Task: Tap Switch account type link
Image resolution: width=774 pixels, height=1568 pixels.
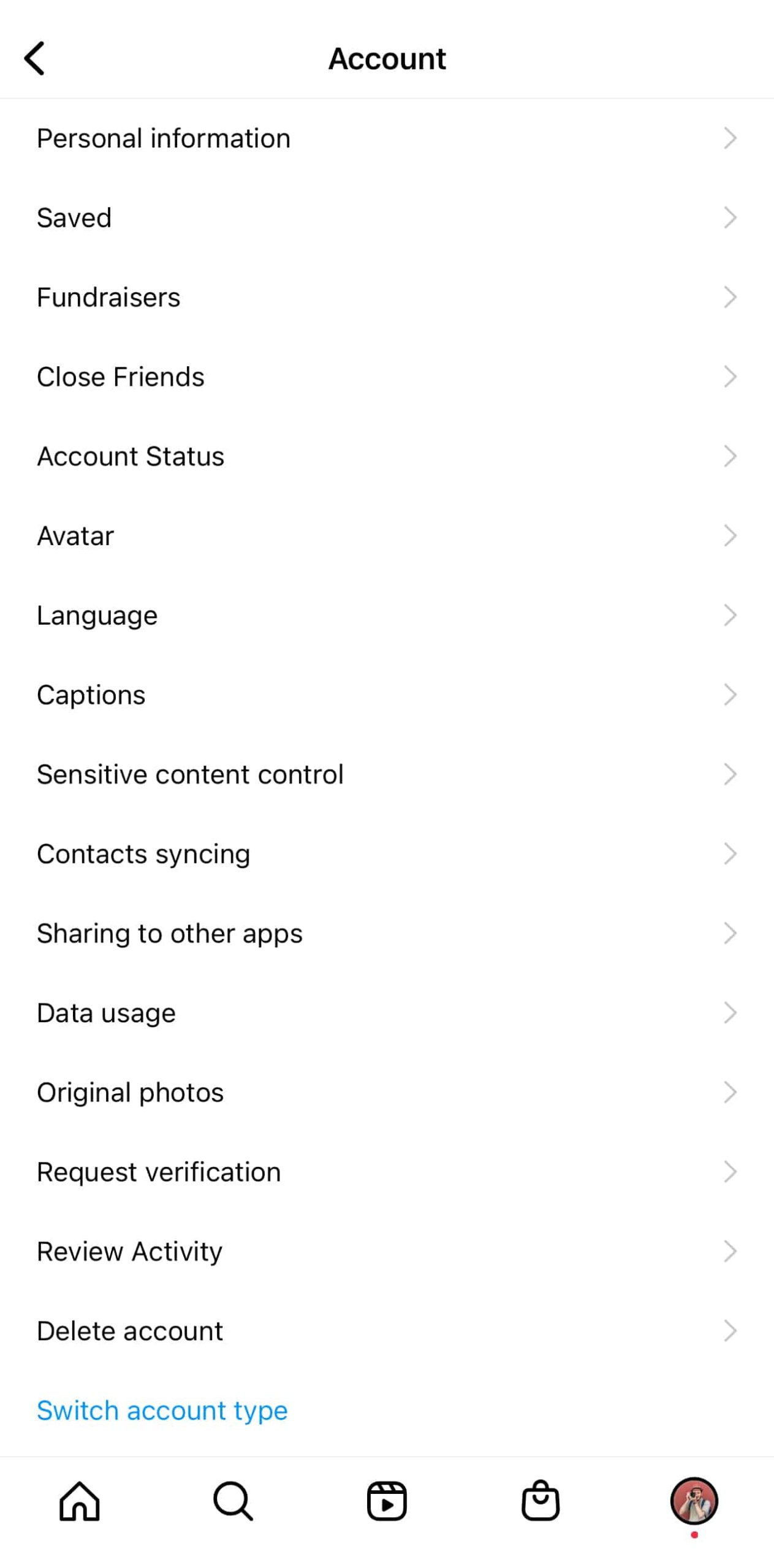Action: pyautogui.click(x=162, y=1411)
